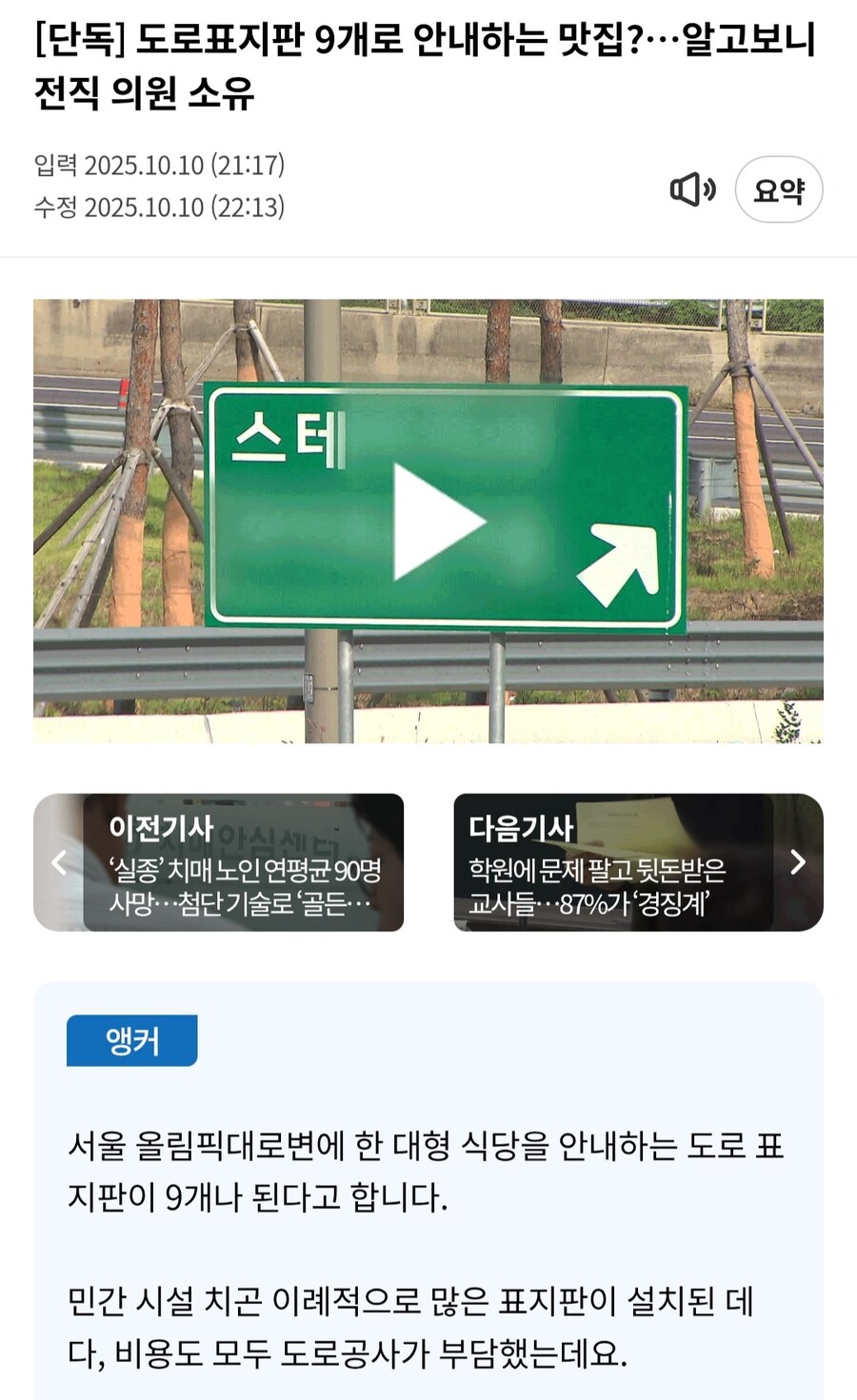
Task: Play the road sign news video
Action: click(x=439, y=522)
